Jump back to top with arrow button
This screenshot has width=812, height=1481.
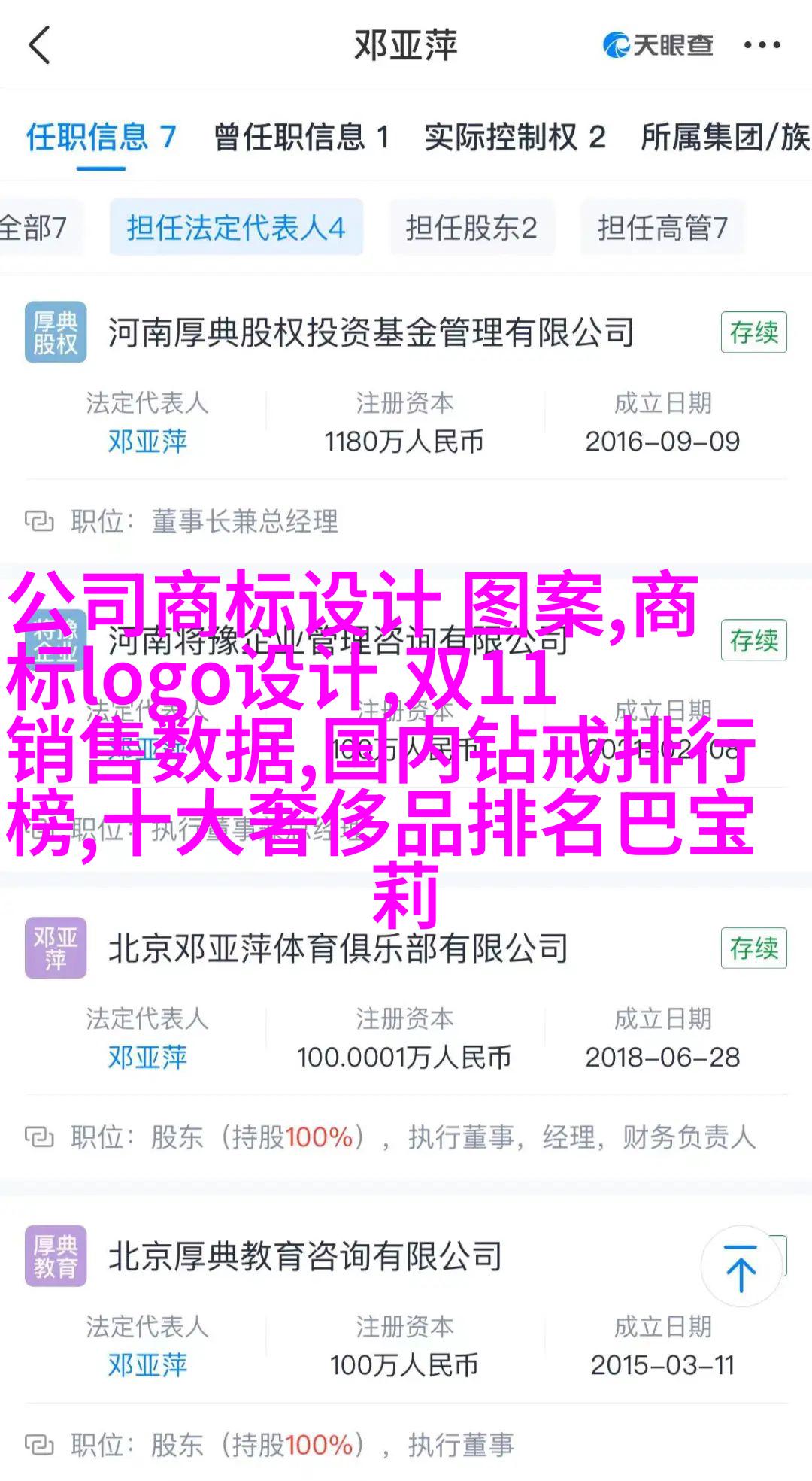point(741,1267)
